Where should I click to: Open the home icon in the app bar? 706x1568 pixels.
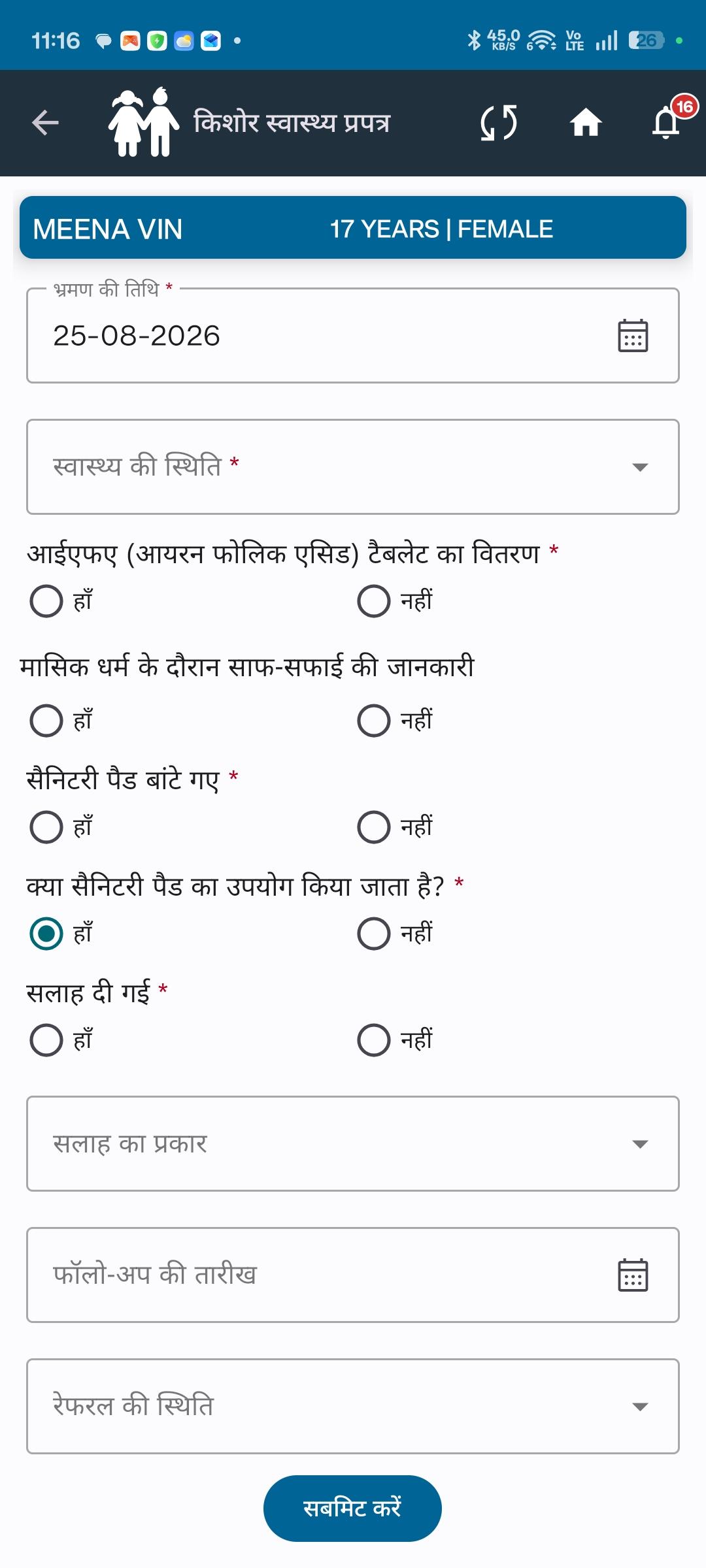[586, 123]
